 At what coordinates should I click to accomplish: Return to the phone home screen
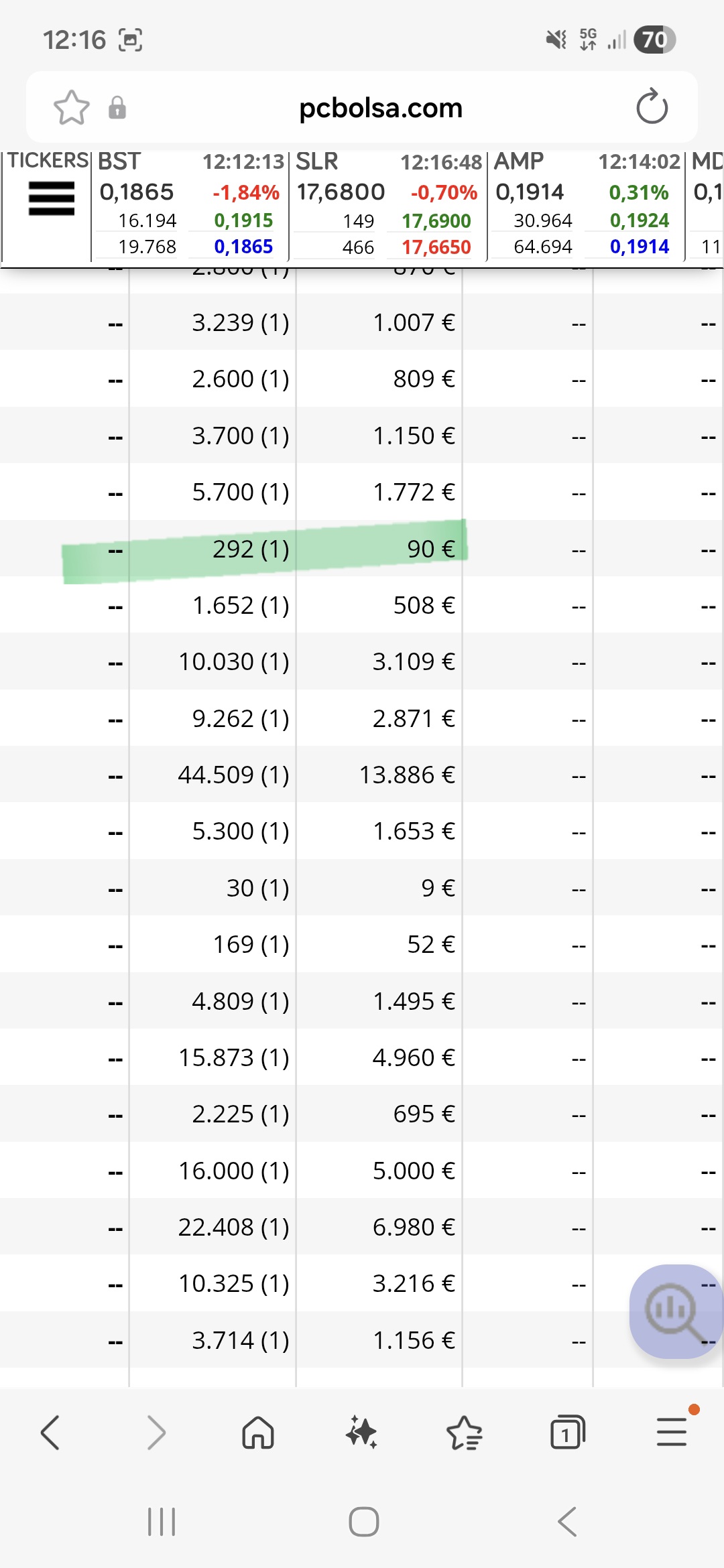click(x=363, y=1522)
